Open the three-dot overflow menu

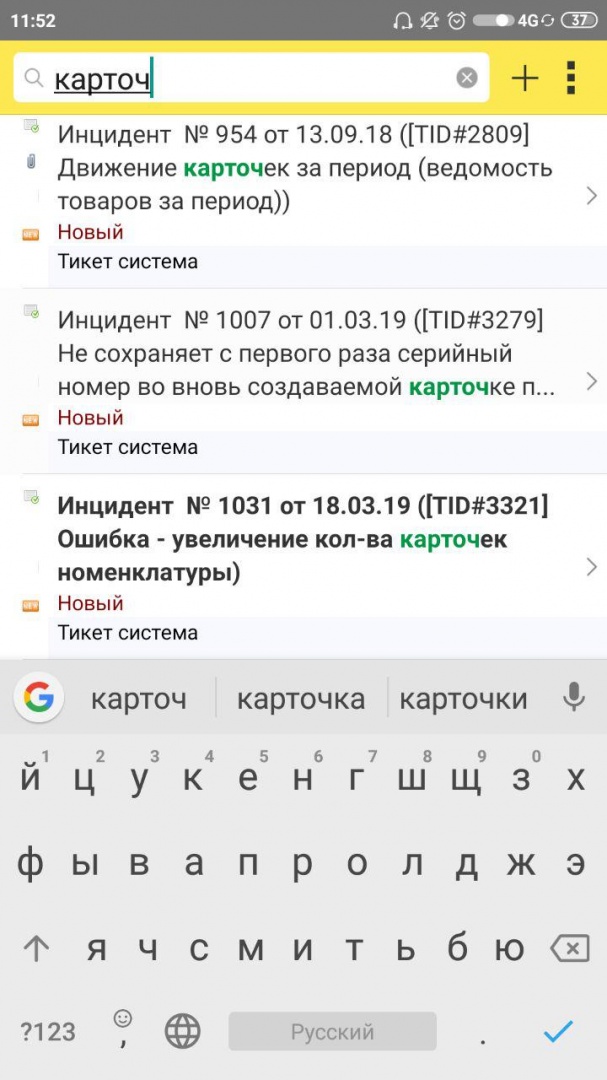click(x=572, y=78)
